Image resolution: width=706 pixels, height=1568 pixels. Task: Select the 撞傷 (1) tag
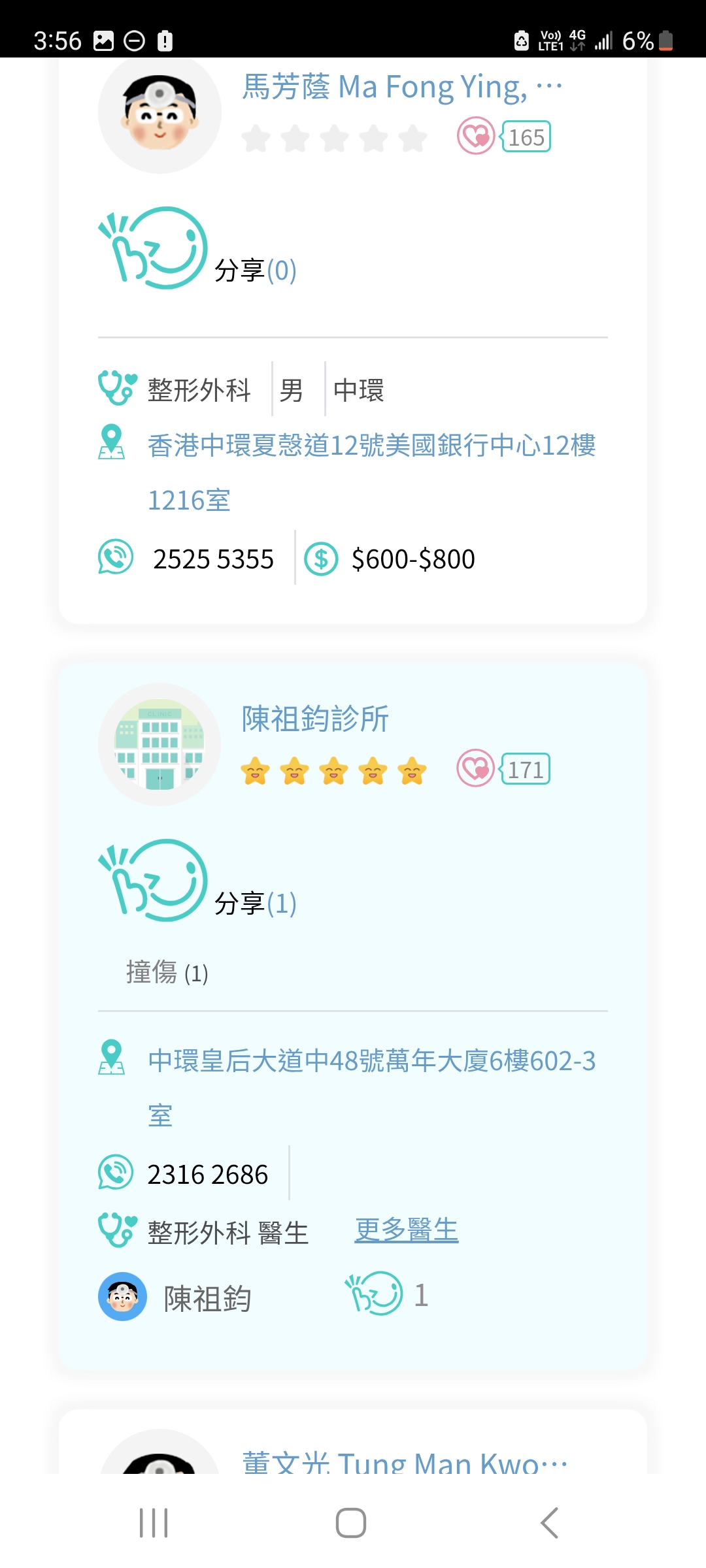[x=167, y=973]
